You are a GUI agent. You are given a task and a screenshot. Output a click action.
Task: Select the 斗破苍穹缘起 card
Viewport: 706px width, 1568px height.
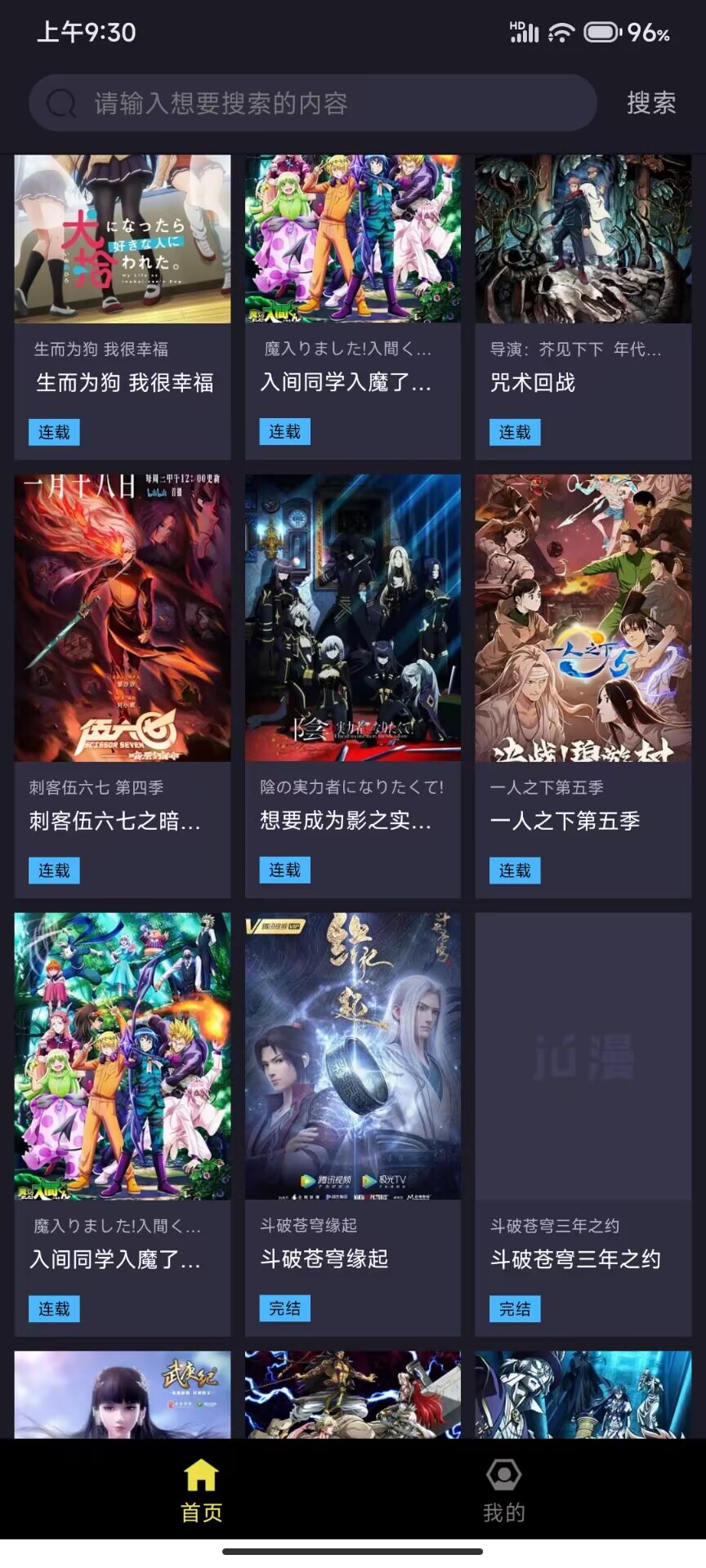click(352, 1122)
